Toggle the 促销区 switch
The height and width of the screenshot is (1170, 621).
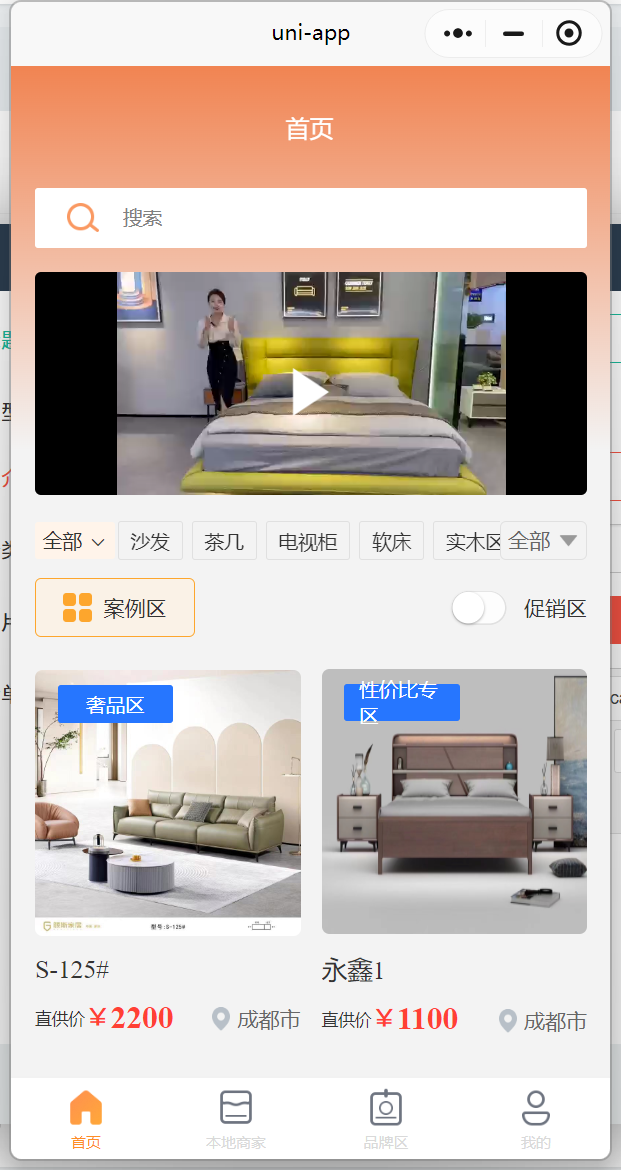coord(478,608)
